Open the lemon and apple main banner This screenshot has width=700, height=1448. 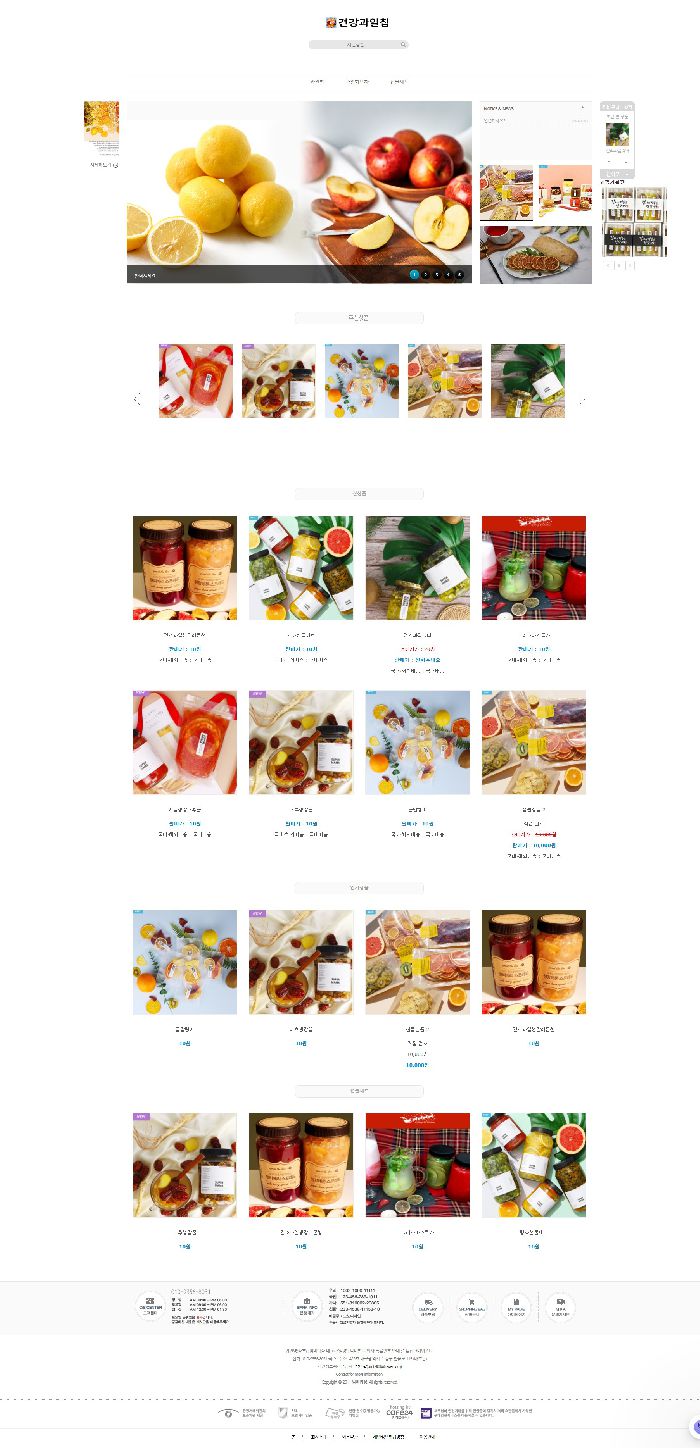(x=299, y=185)
